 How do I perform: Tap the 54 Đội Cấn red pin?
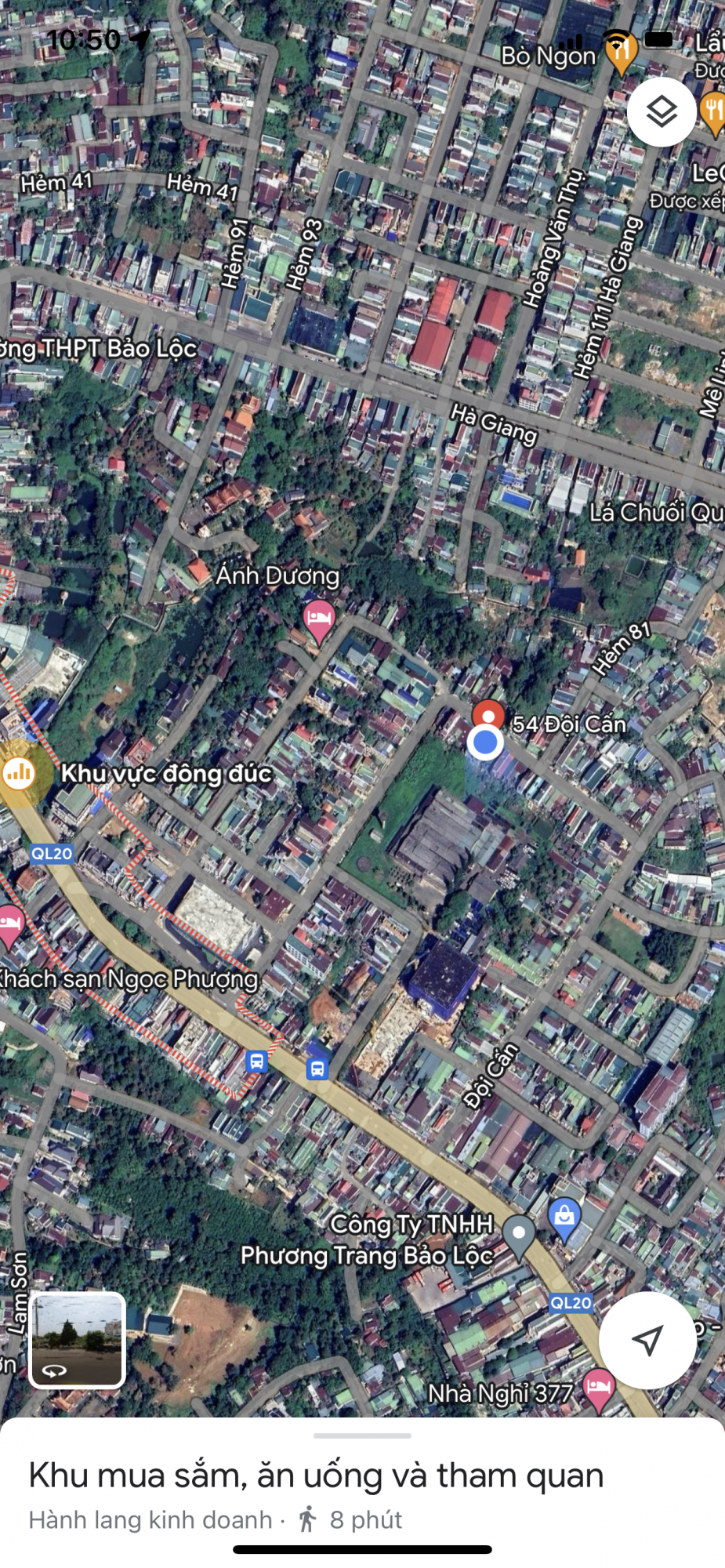coord(488,715)
